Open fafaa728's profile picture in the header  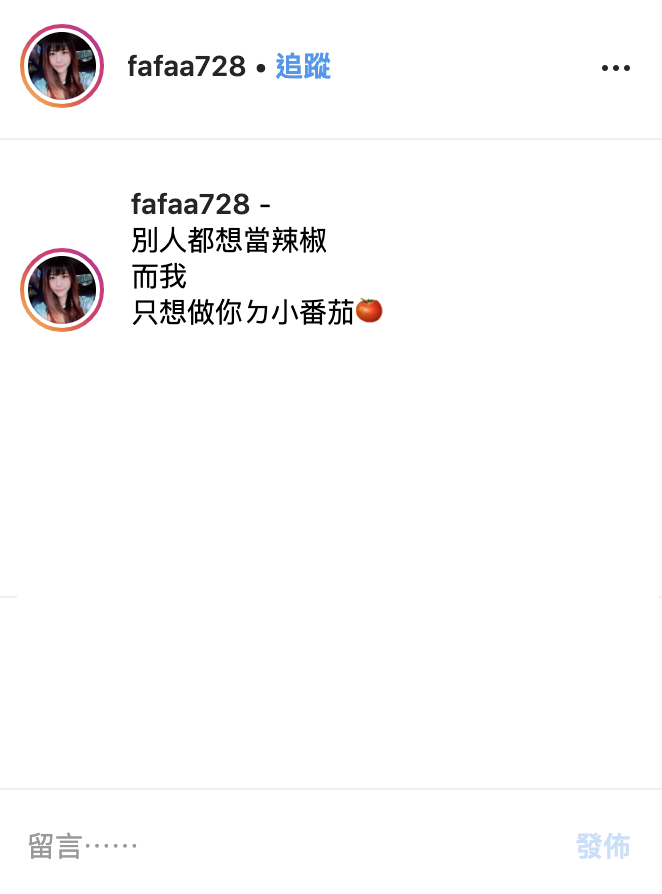click(62, 67)
